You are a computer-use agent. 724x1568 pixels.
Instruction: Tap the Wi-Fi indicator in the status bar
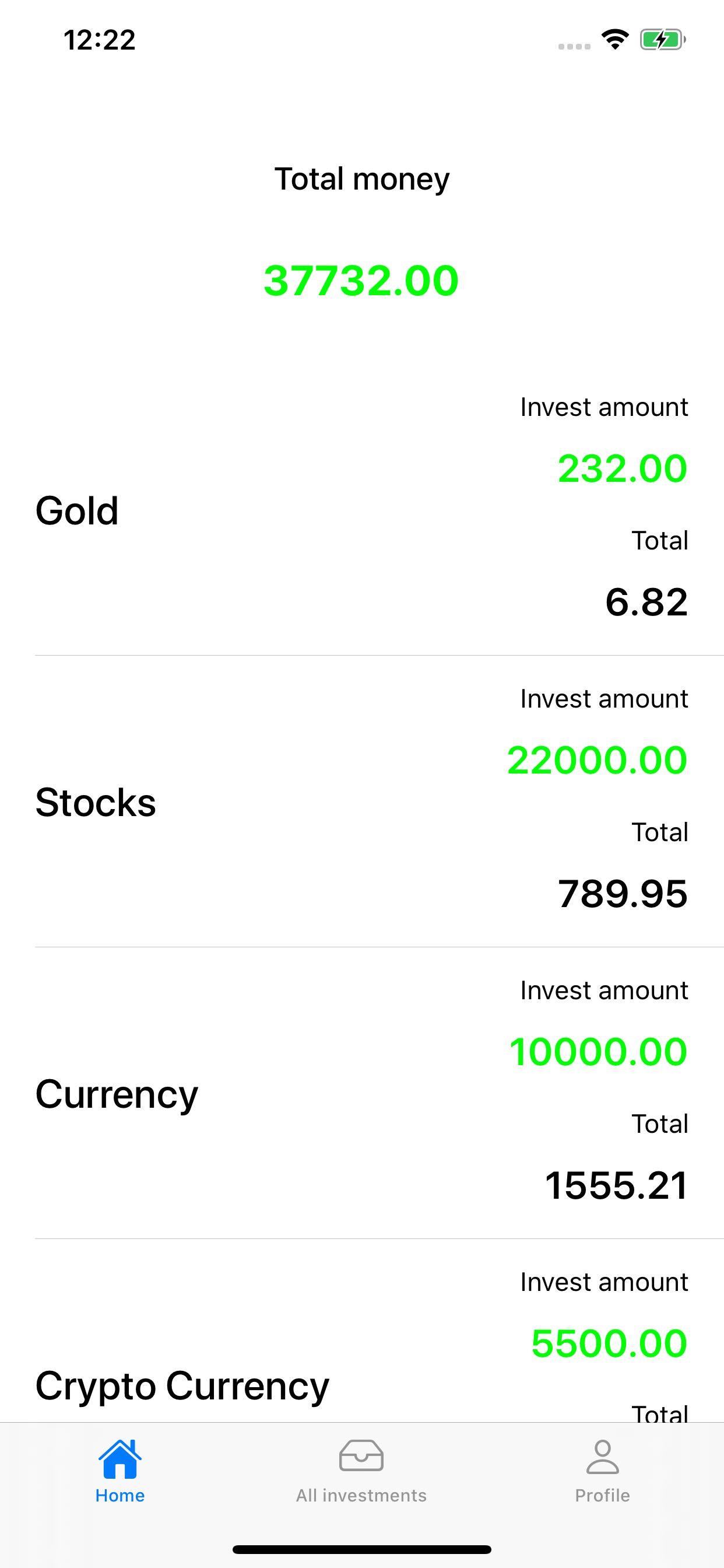tap(614, 38)
